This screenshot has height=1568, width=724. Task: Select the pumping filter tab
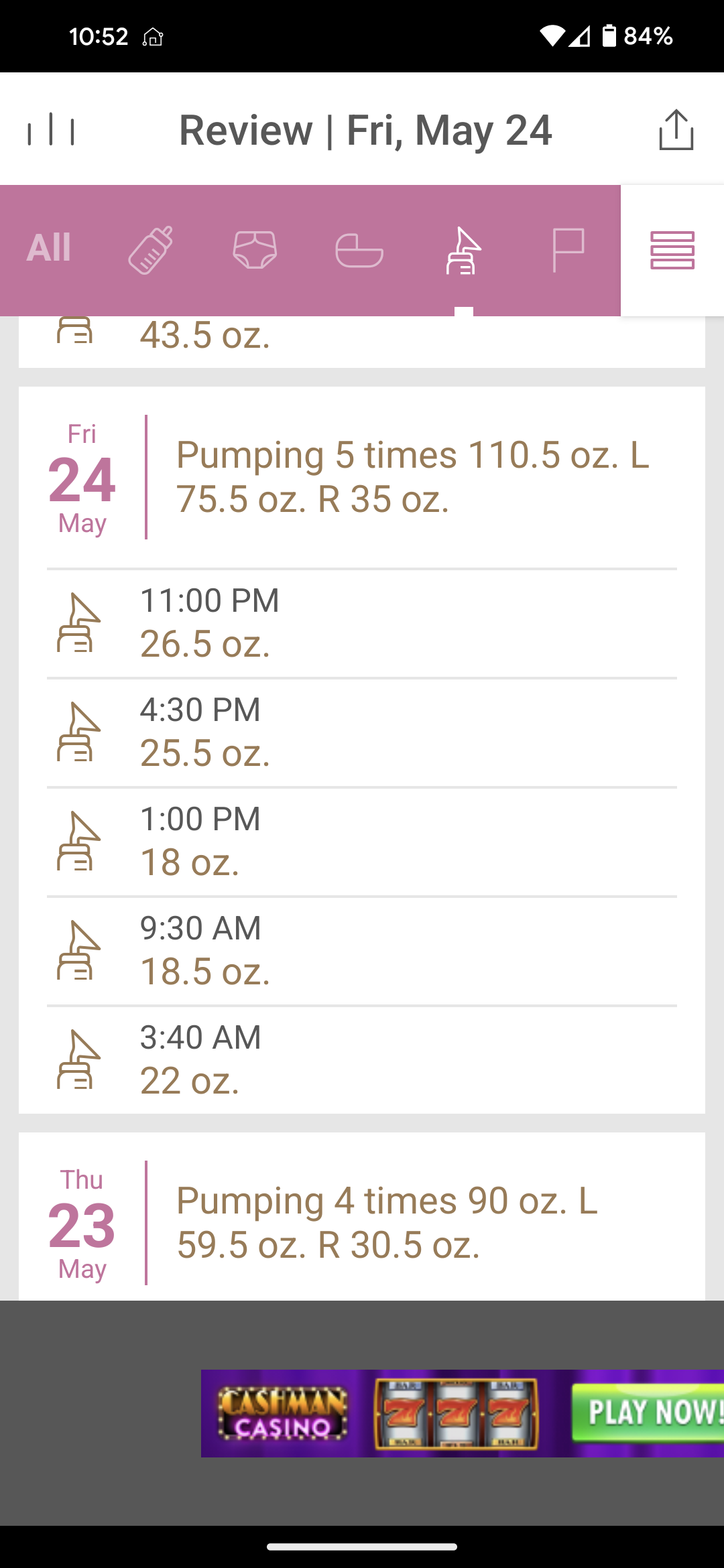click(x=463, y=250)
